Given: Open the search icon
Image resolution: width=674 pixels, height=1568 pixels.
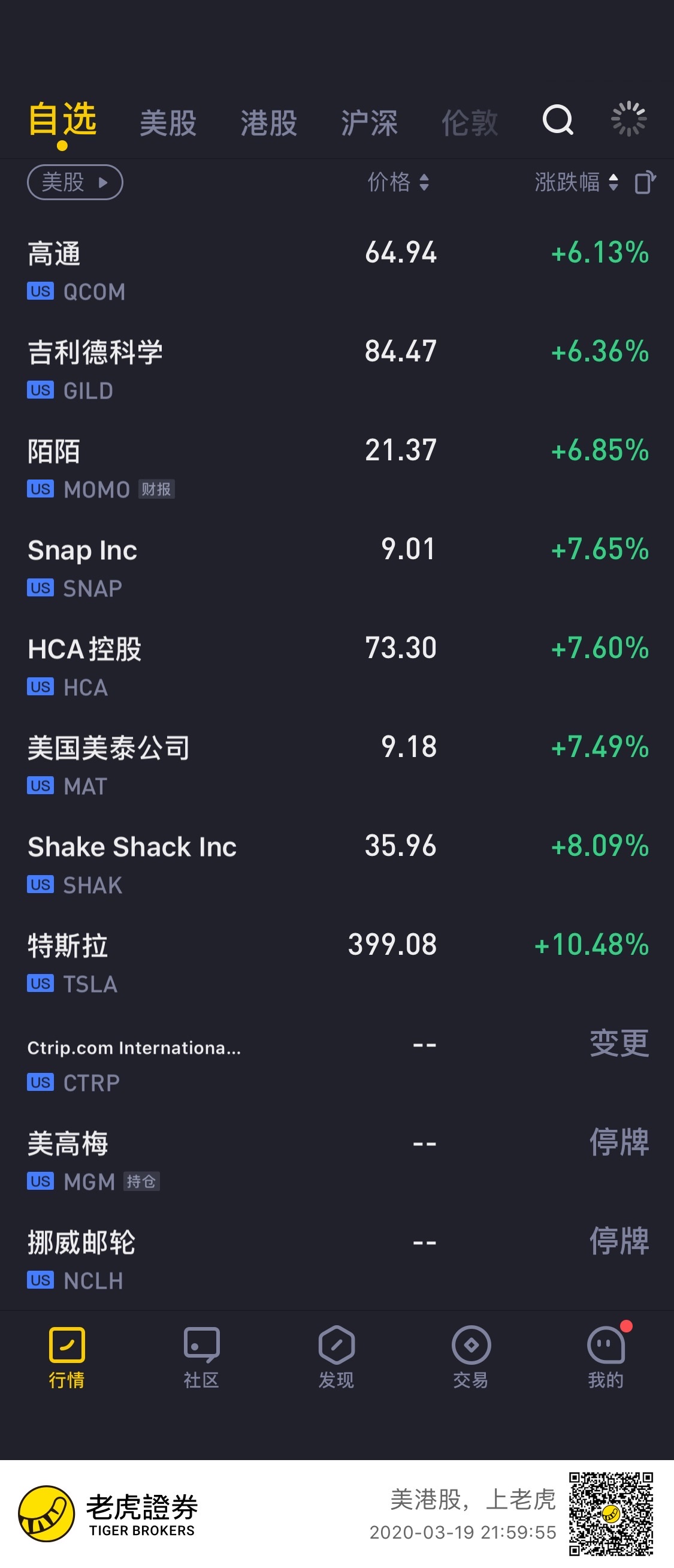Looking at the screenshot, I should tap(558, 120).
